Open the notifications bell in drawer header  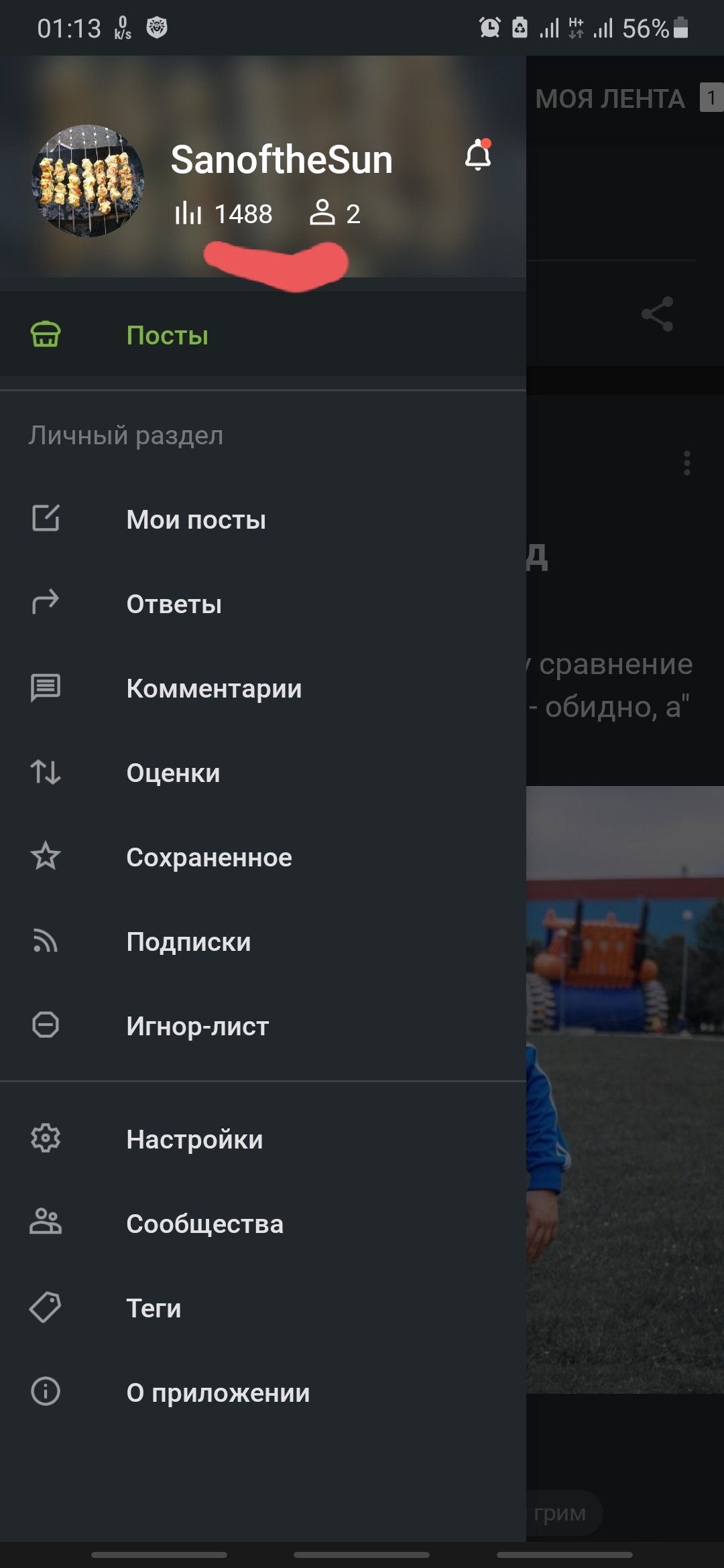[x=478, y=155]
